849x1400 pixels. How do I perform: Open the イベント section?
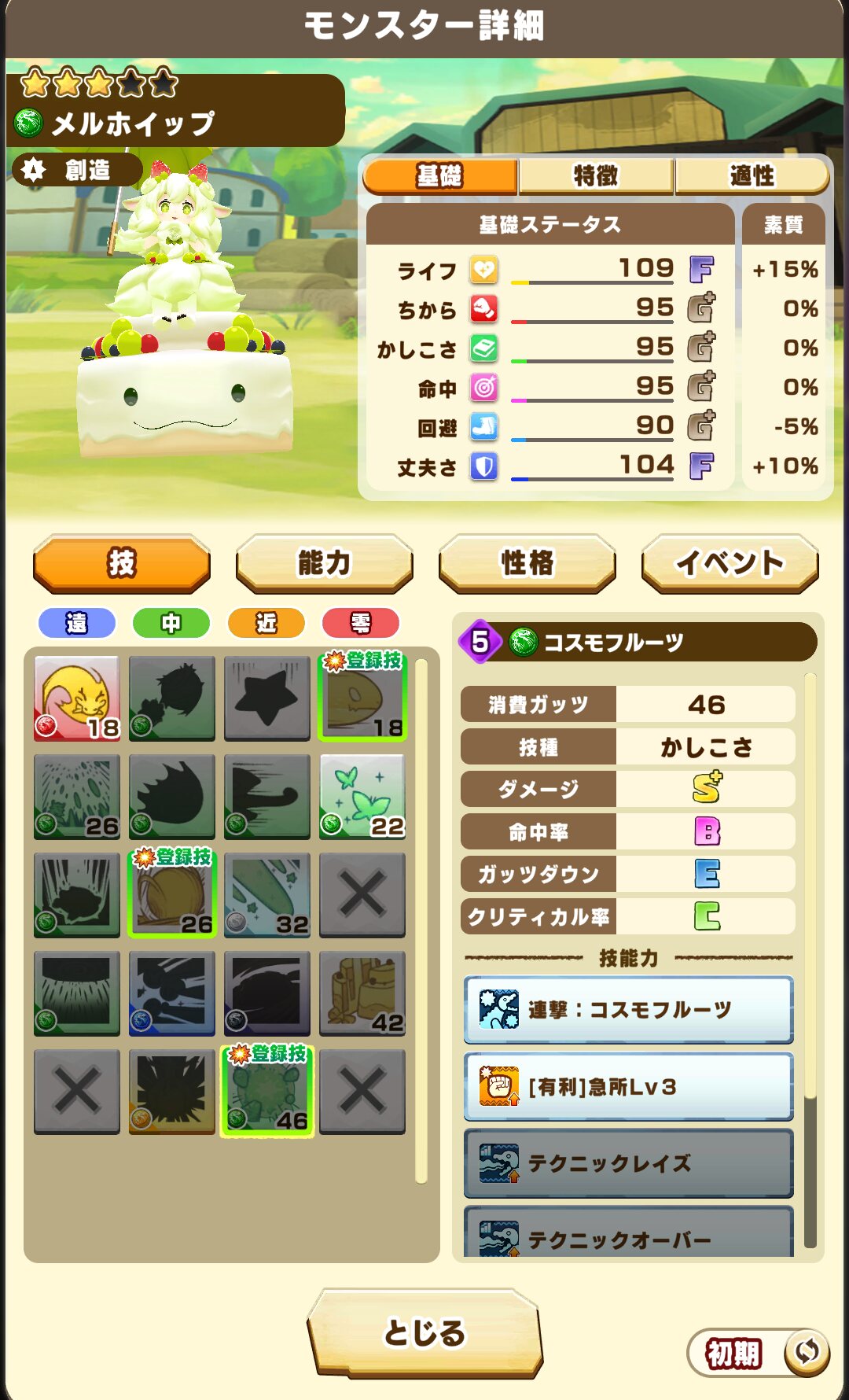[730, 563]
